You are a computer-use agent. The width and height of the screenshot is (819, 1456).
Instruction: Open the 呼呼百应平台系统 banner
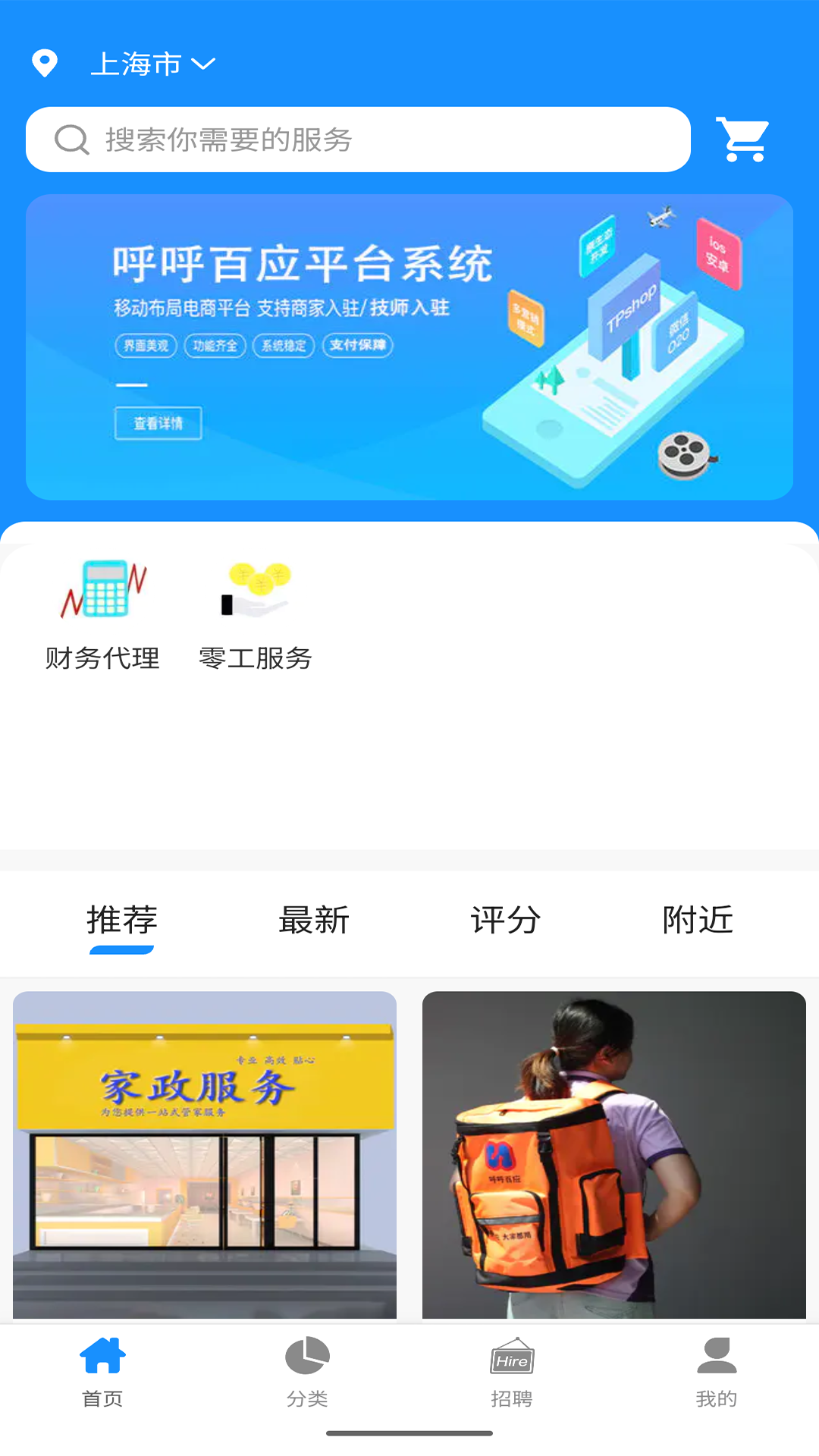click(409, 347)
